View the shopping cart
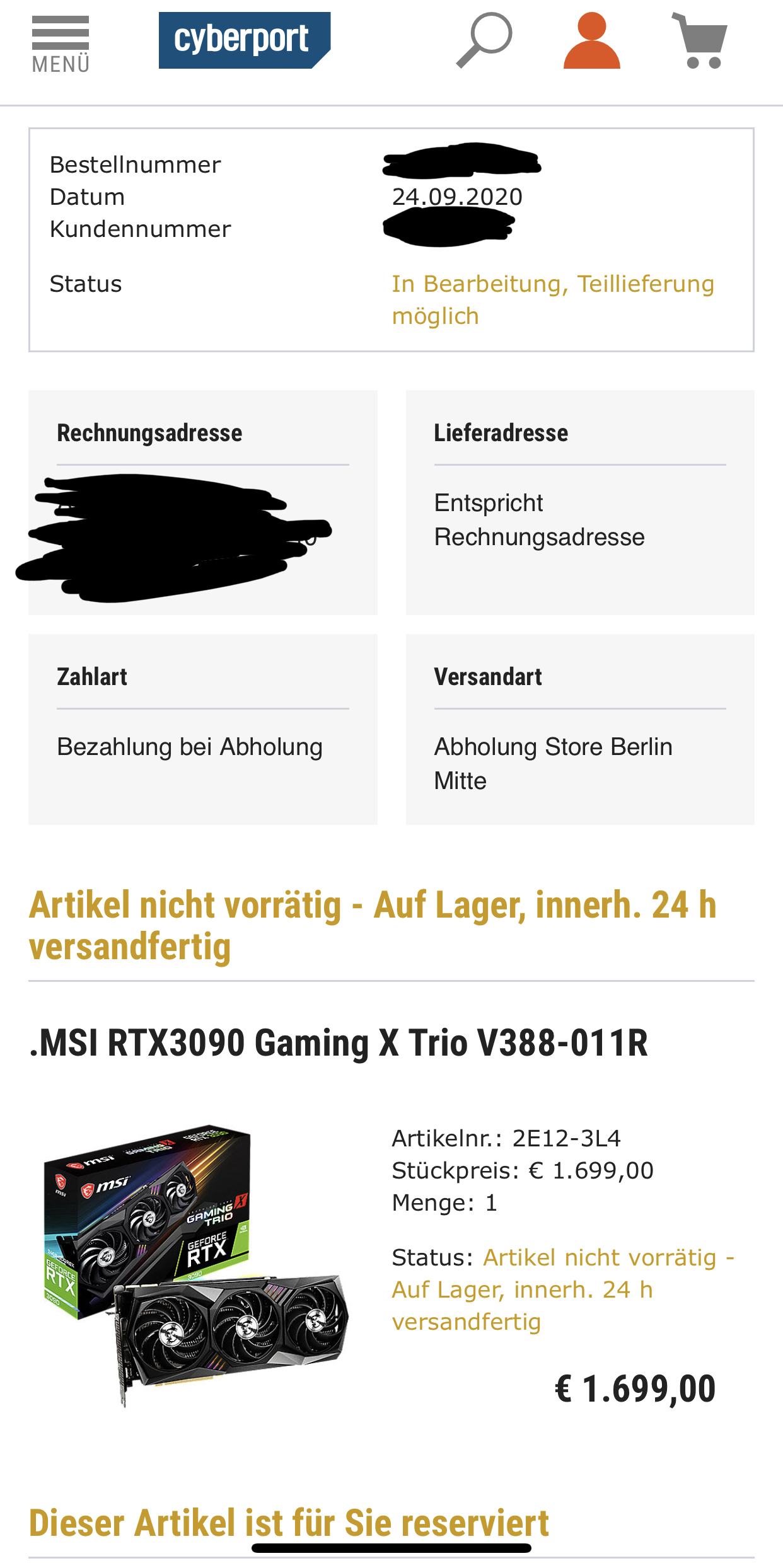 (700, 41)
